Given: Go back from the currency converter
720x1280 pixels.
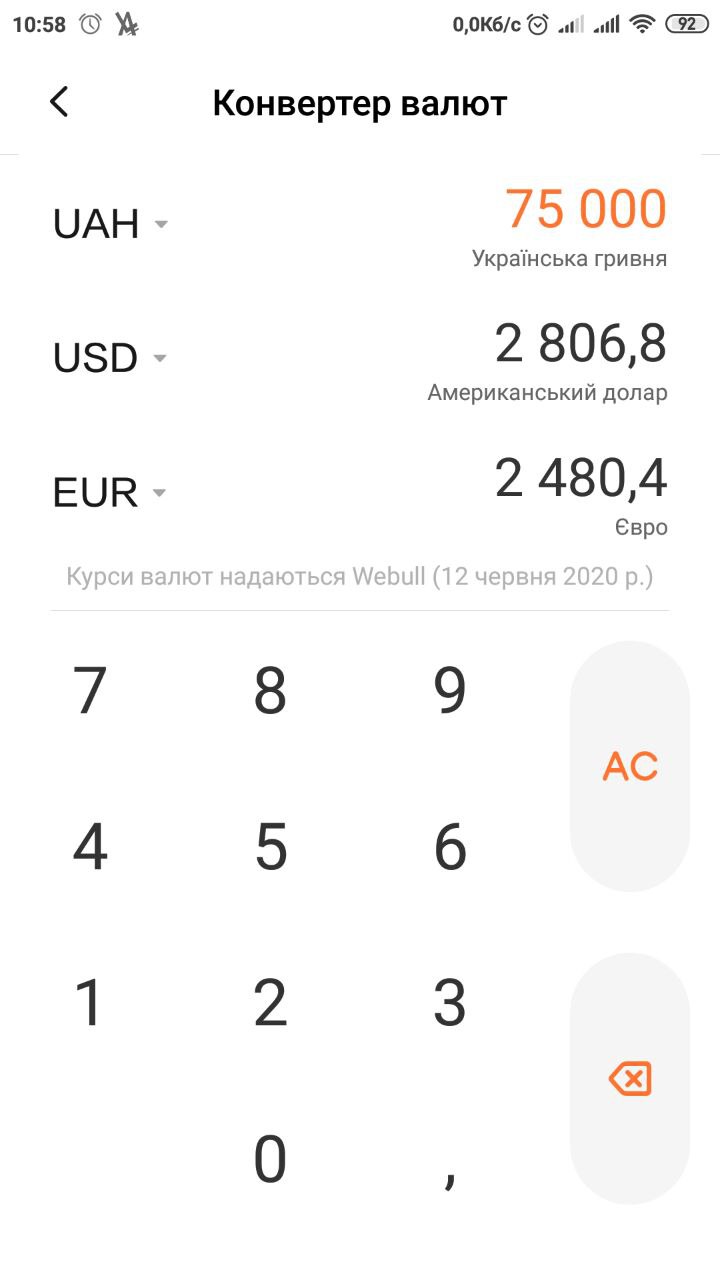Looking at the screenshot, I should tap(60, 102).
